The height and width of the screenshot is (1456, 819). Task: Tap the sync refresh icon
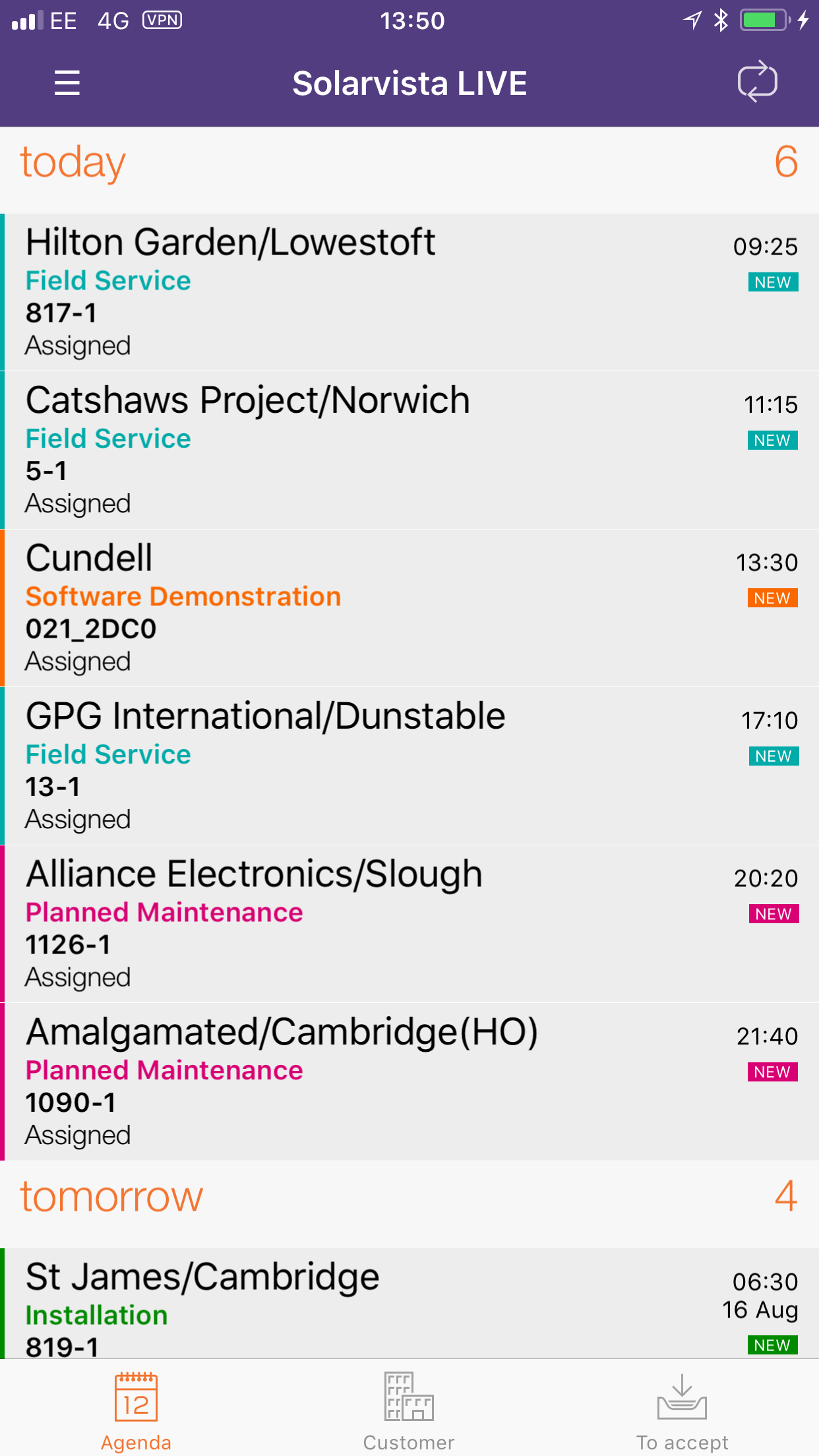pos(757,82)
